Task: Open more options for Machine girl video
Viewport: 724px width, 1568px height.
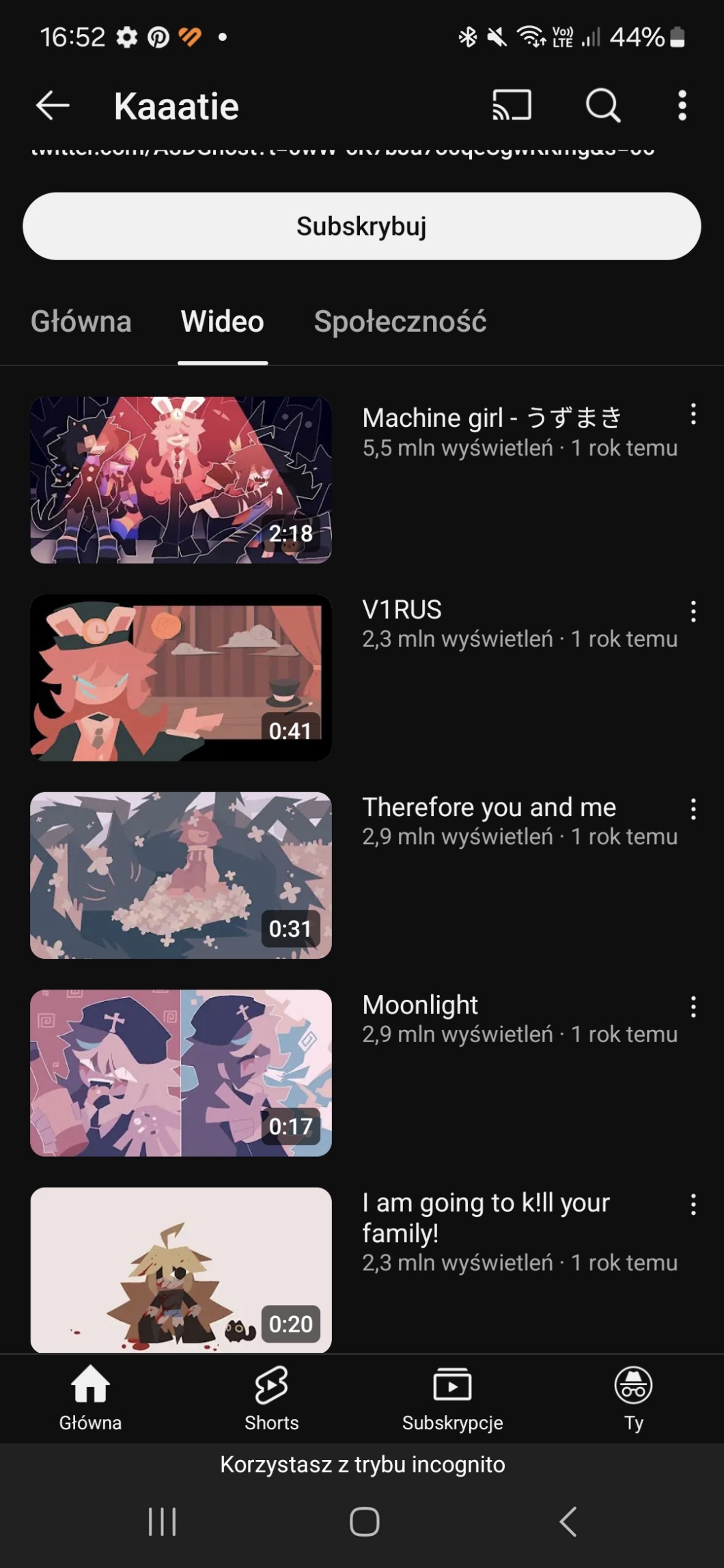Action: [x=693, y=414]
